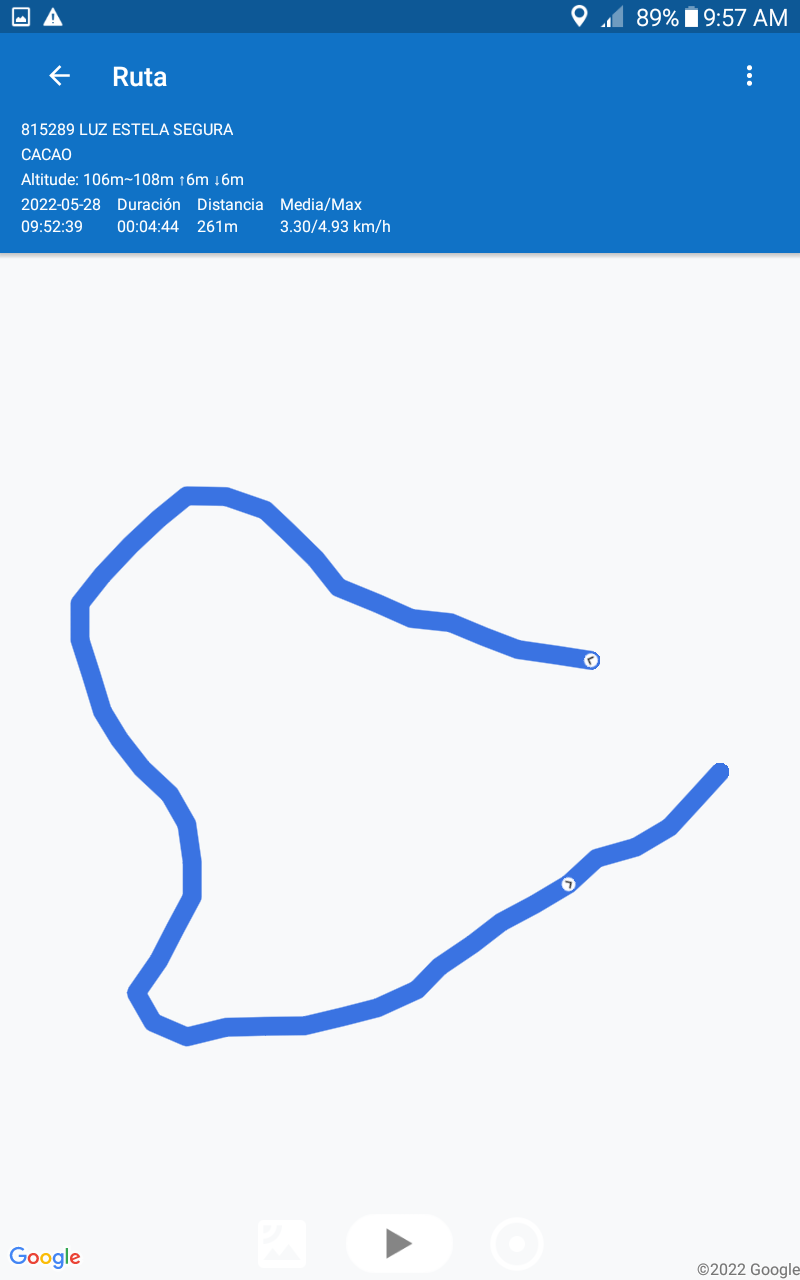Tap the marker on the lower route segment
Image resolution: width=800 pixels, height=1280 pixels.
pyautogui.click(x=568, y=884)
